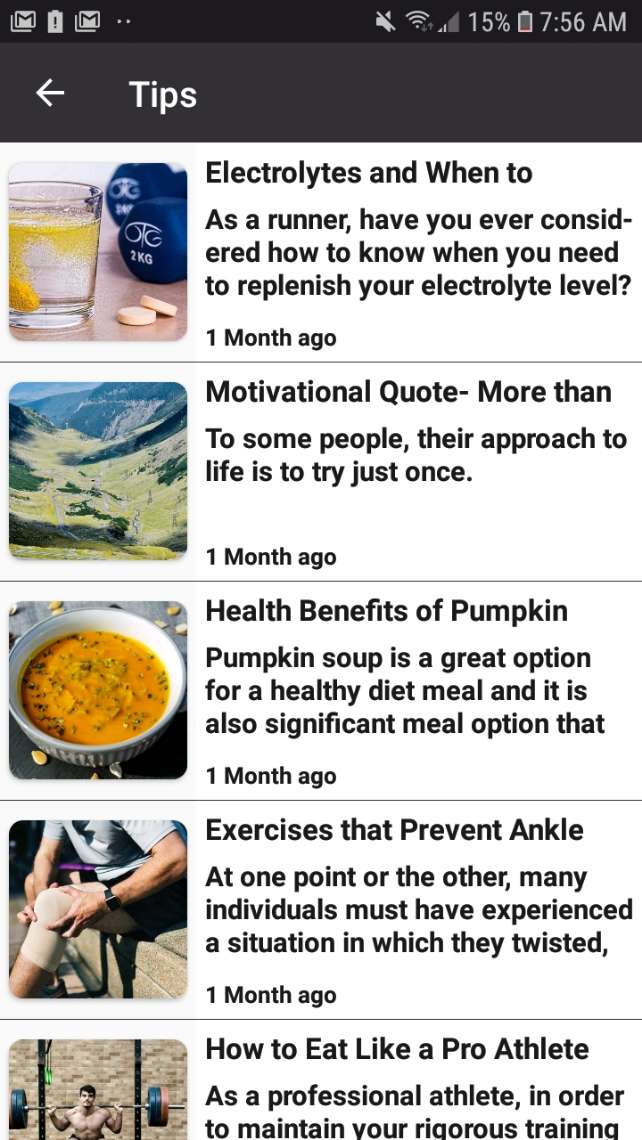This screenshot has height=1140, width=642.
Task: Read the Motivational Quote- More than tip
Action: coord(408,392)
